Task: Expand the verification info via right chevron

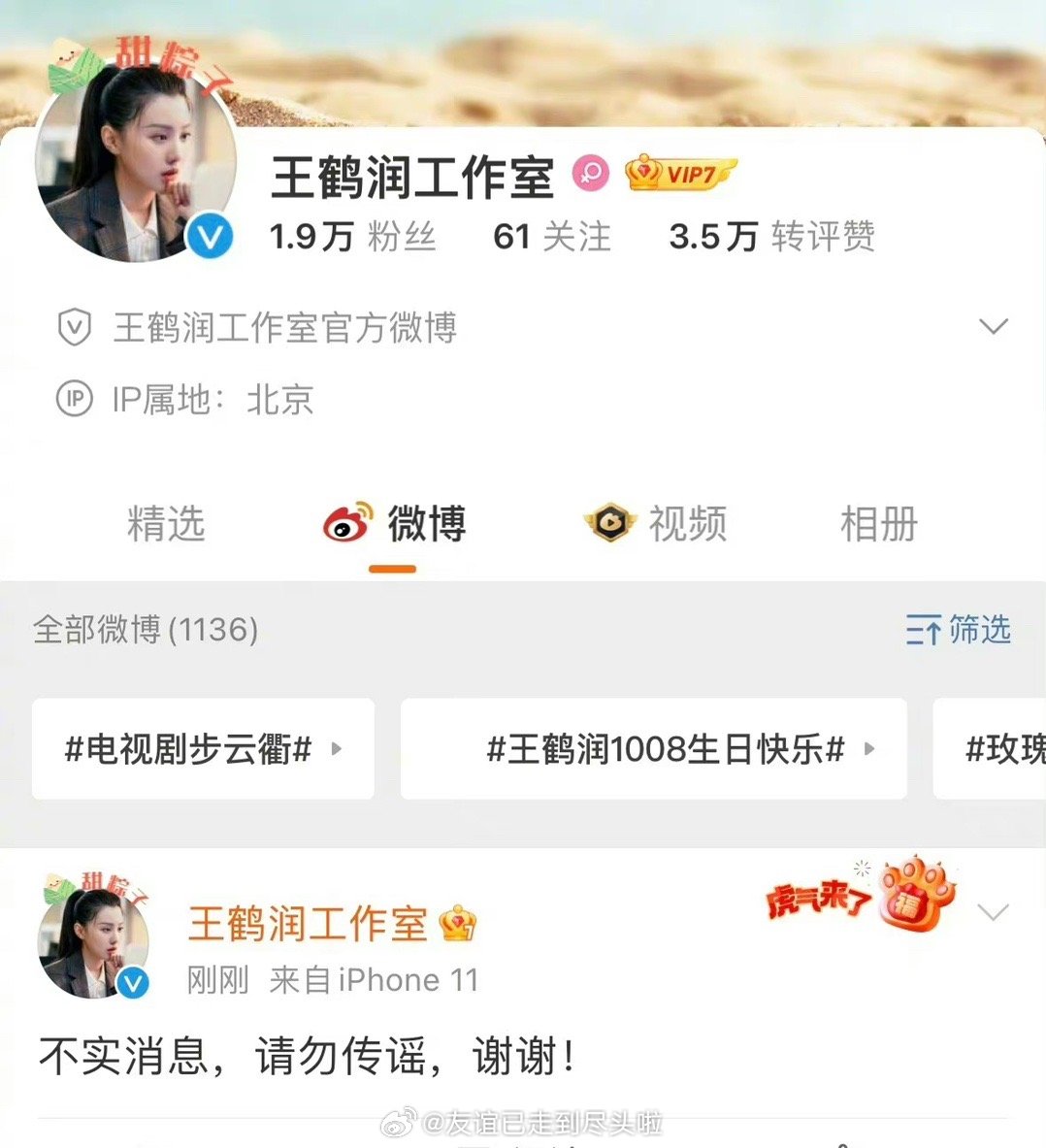Action: point(994,327)
